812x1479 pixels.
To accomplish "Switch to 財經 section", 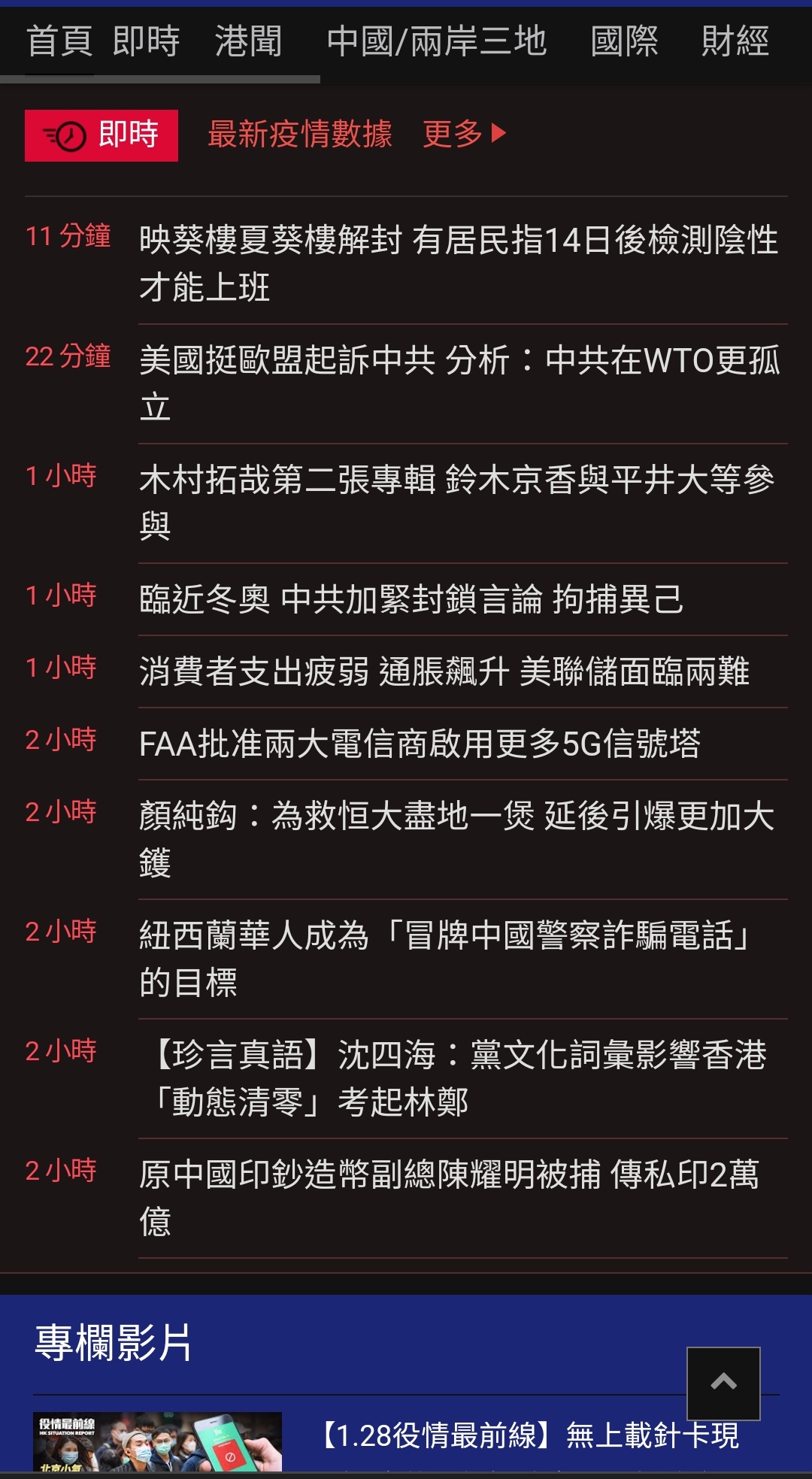I will pos(735,41).
